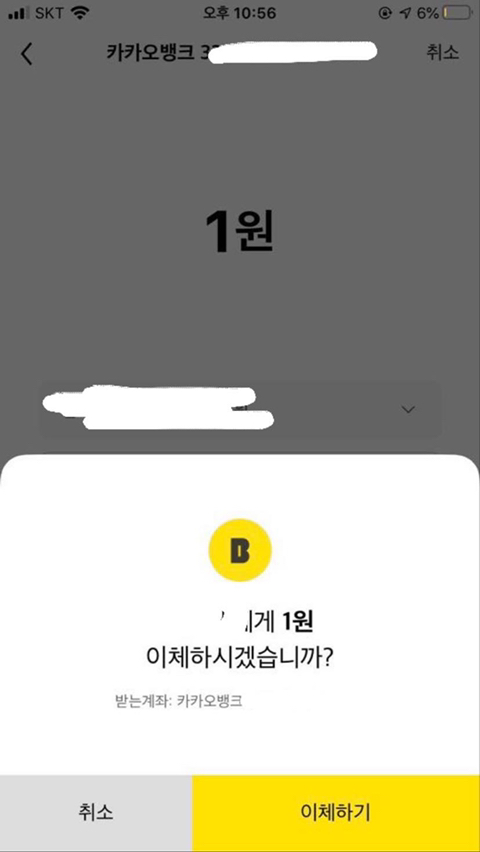Confirm the transfer with 이체하기
Viewport: 480px width, 852px height.
336,813
